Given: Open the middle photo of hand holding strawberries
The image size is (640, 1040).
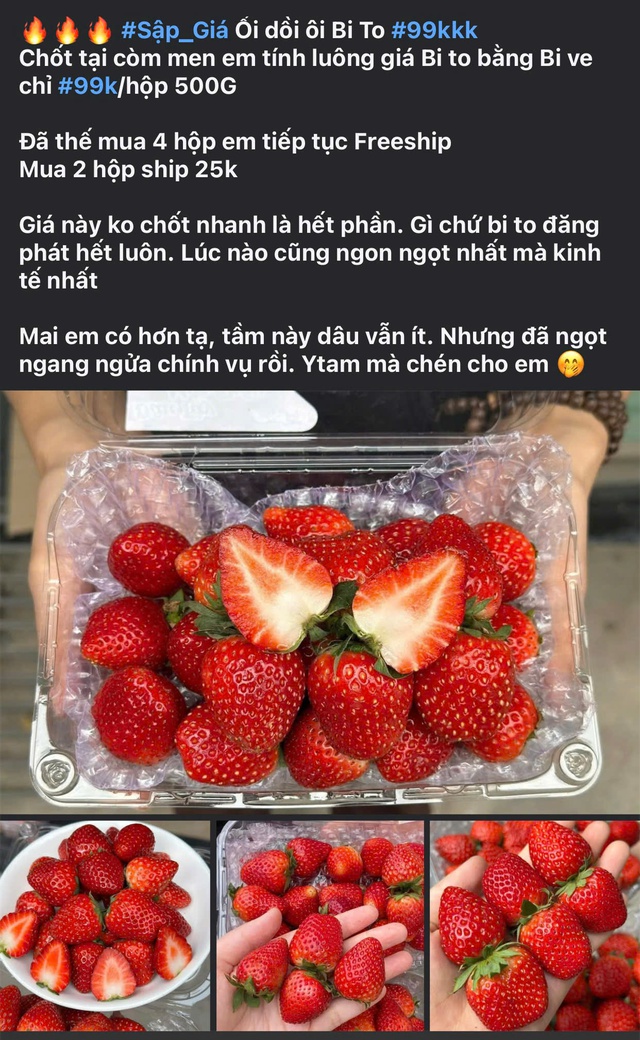Looking at the screenshot, I should [x=320, y=925].
